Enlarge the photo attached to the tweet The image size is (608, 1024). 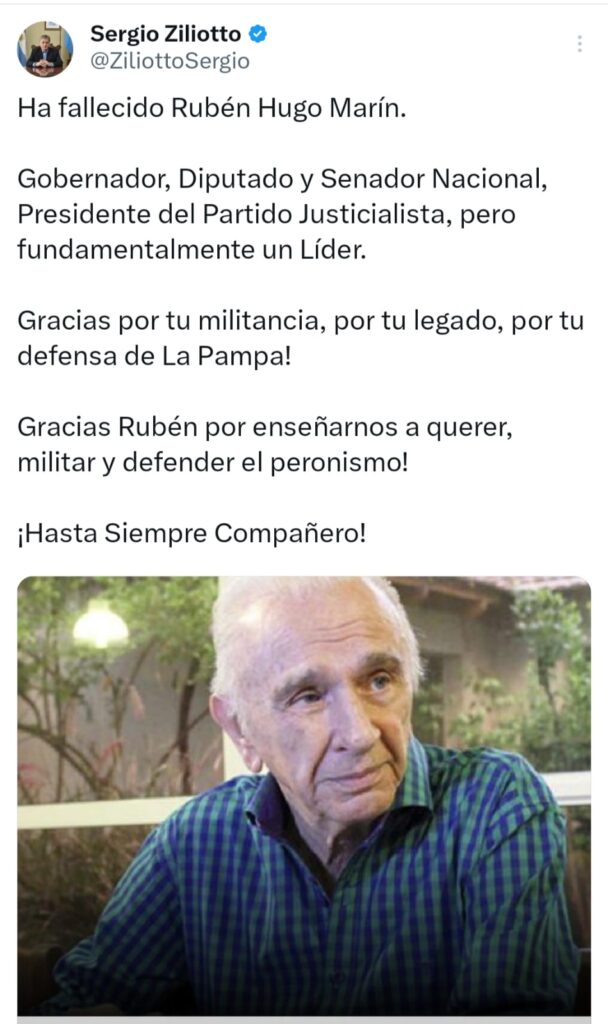tap(304, 795)
